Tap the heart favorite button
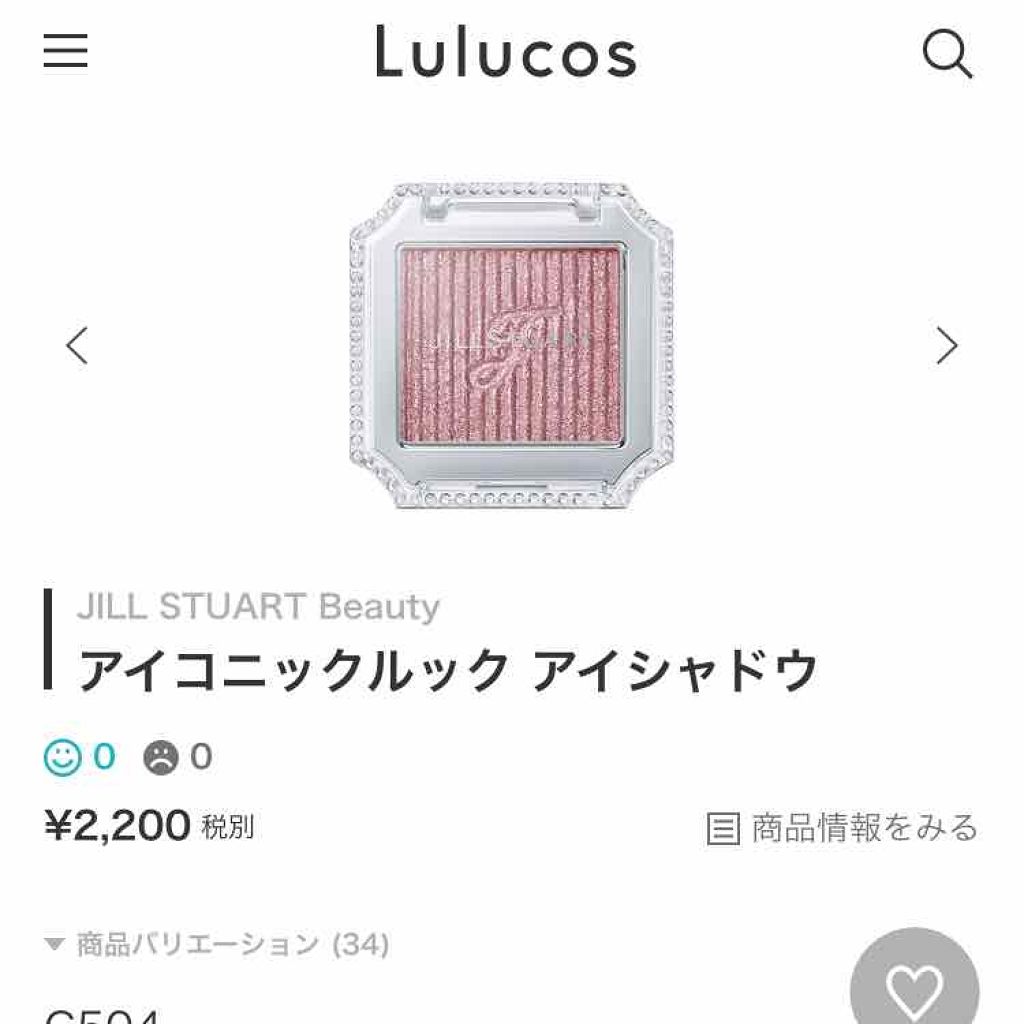 coord(914,987)
